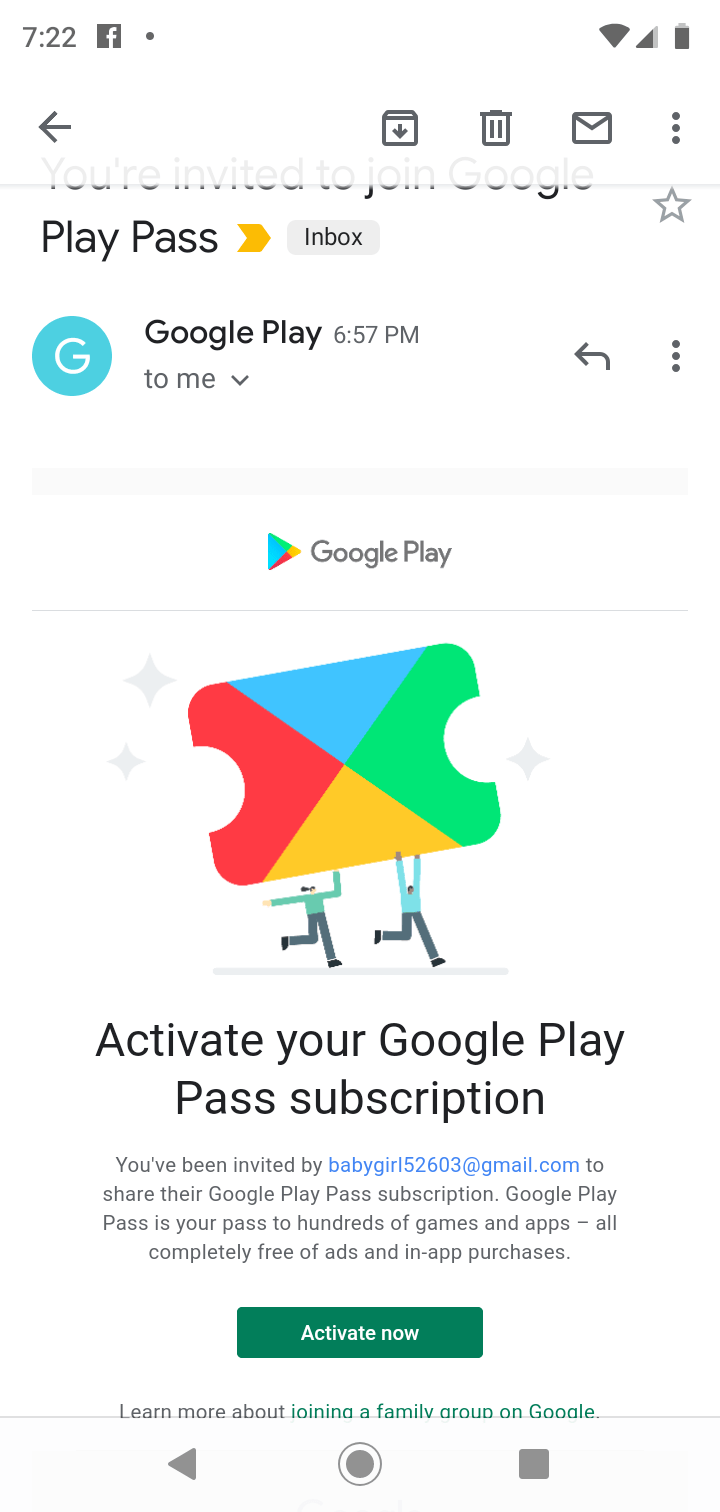
Task: Go back to the inbox list
Action: click(x=55, y=127)
